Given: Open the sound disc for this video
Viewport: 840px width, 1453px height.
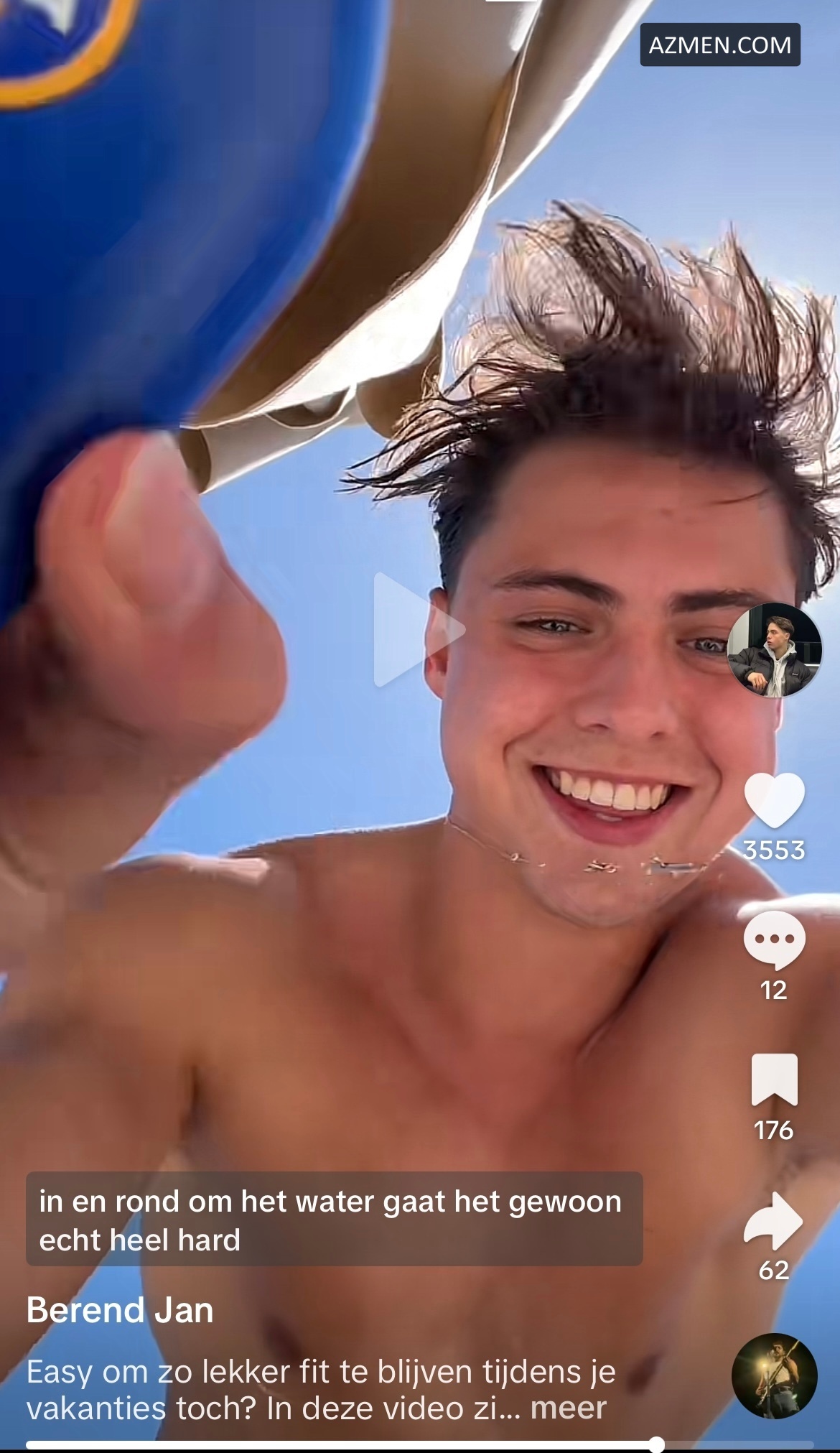Looking at the screenshot, I should tap(774, 1375).
